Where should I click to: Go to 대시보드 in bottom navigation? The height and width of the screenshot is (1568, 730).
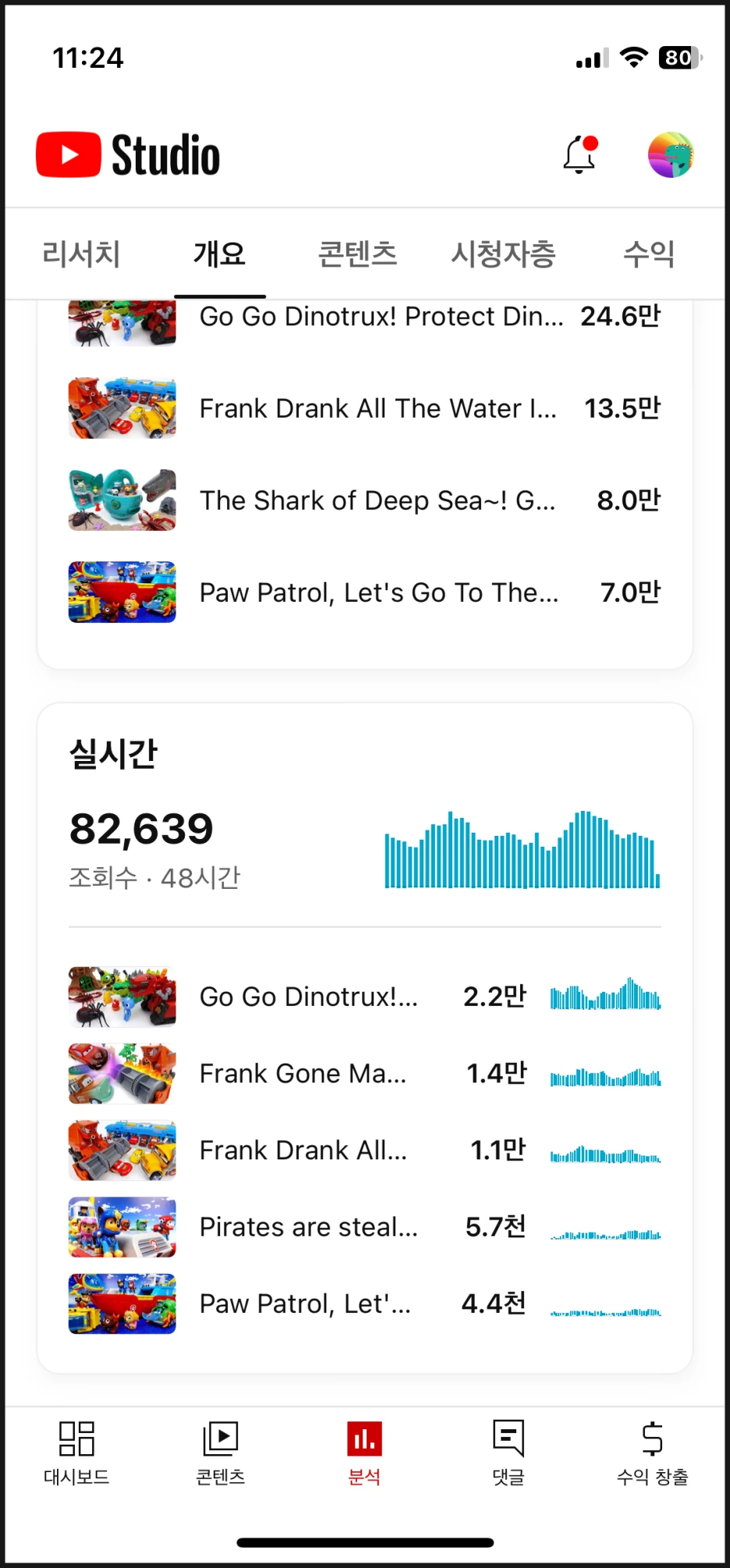76,1452
